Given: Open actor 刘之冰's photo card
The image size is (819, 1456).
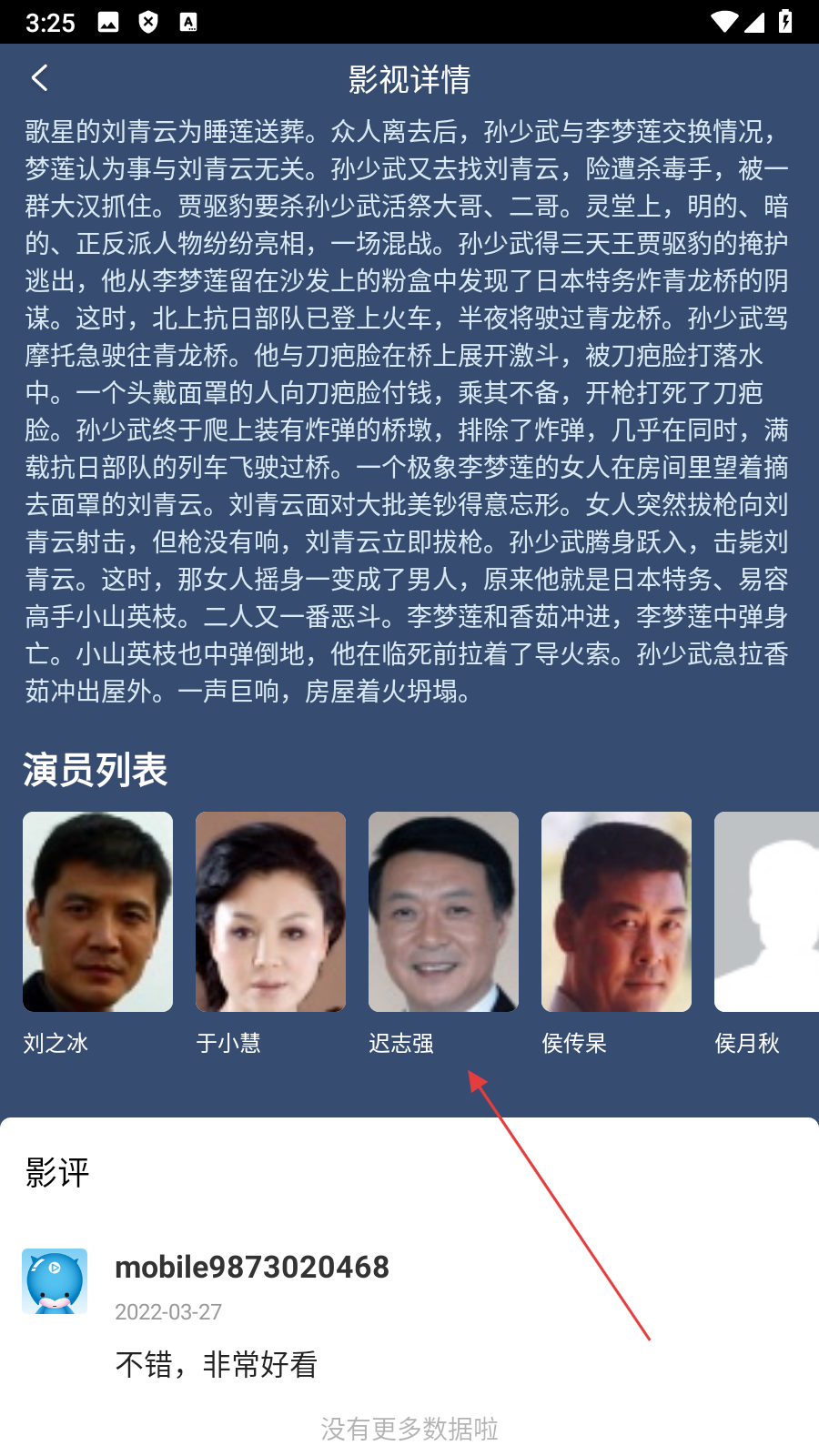Looking at the screenshot, I should [x=97, y=912].
